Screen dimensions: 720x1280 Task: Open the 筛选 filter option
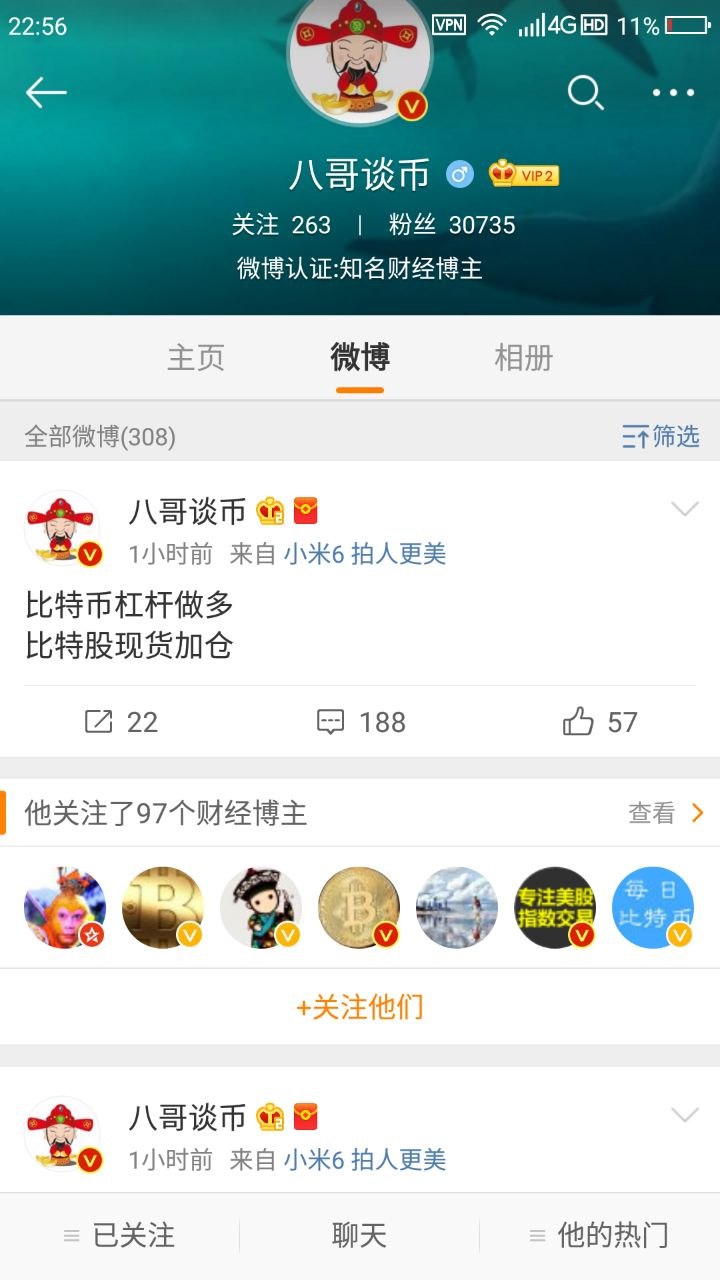[661, 436]
